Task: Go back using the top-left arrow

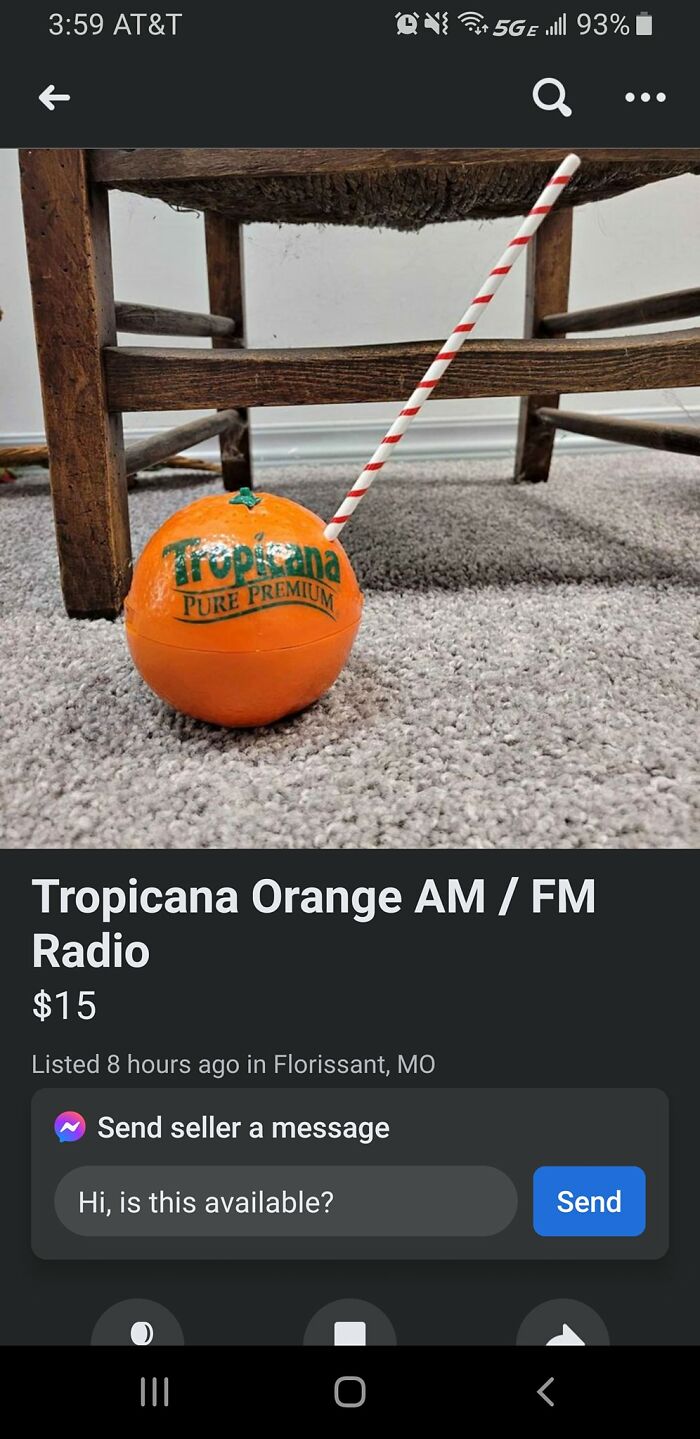Action: [x=54, y=97]
